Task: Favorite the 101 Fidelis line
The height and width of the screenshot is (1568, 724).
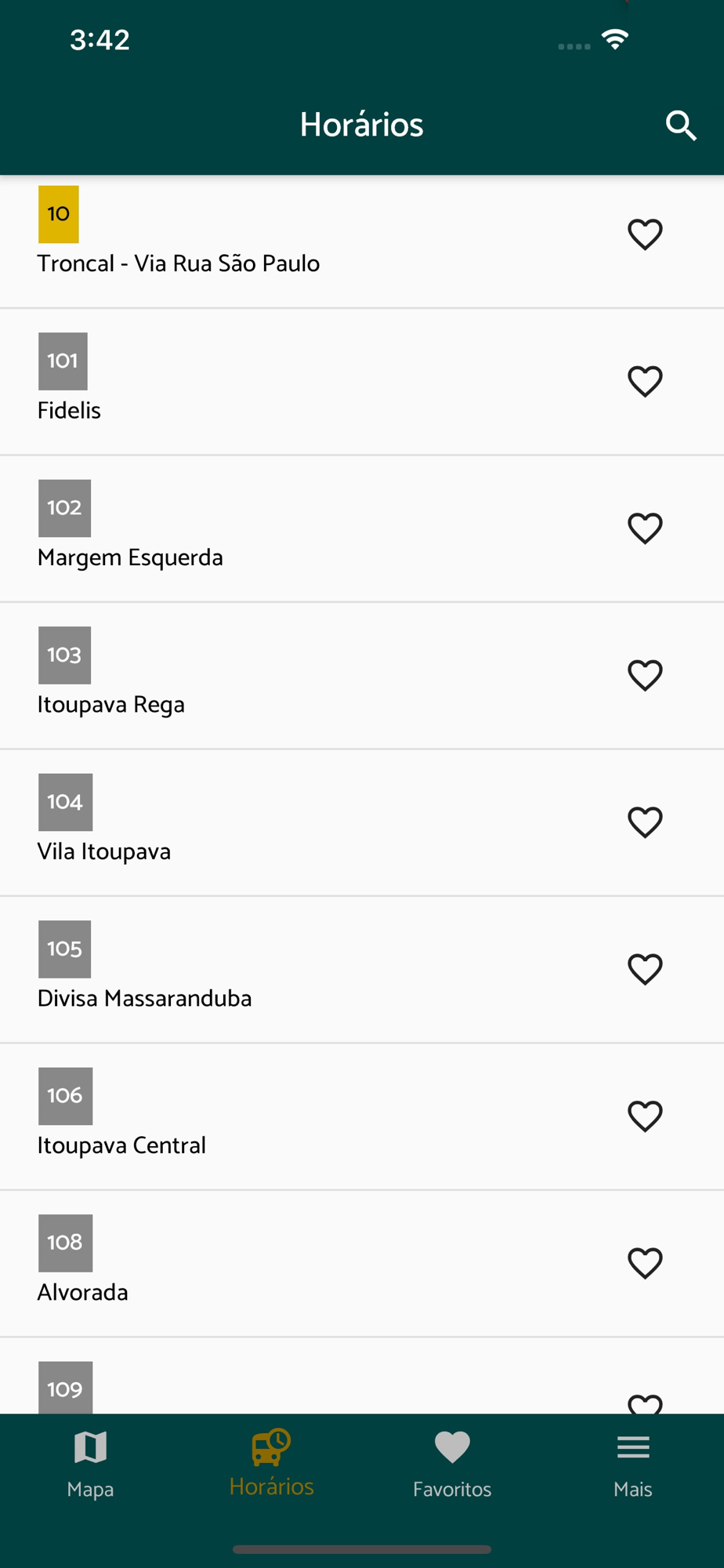Action: (645, 381)
